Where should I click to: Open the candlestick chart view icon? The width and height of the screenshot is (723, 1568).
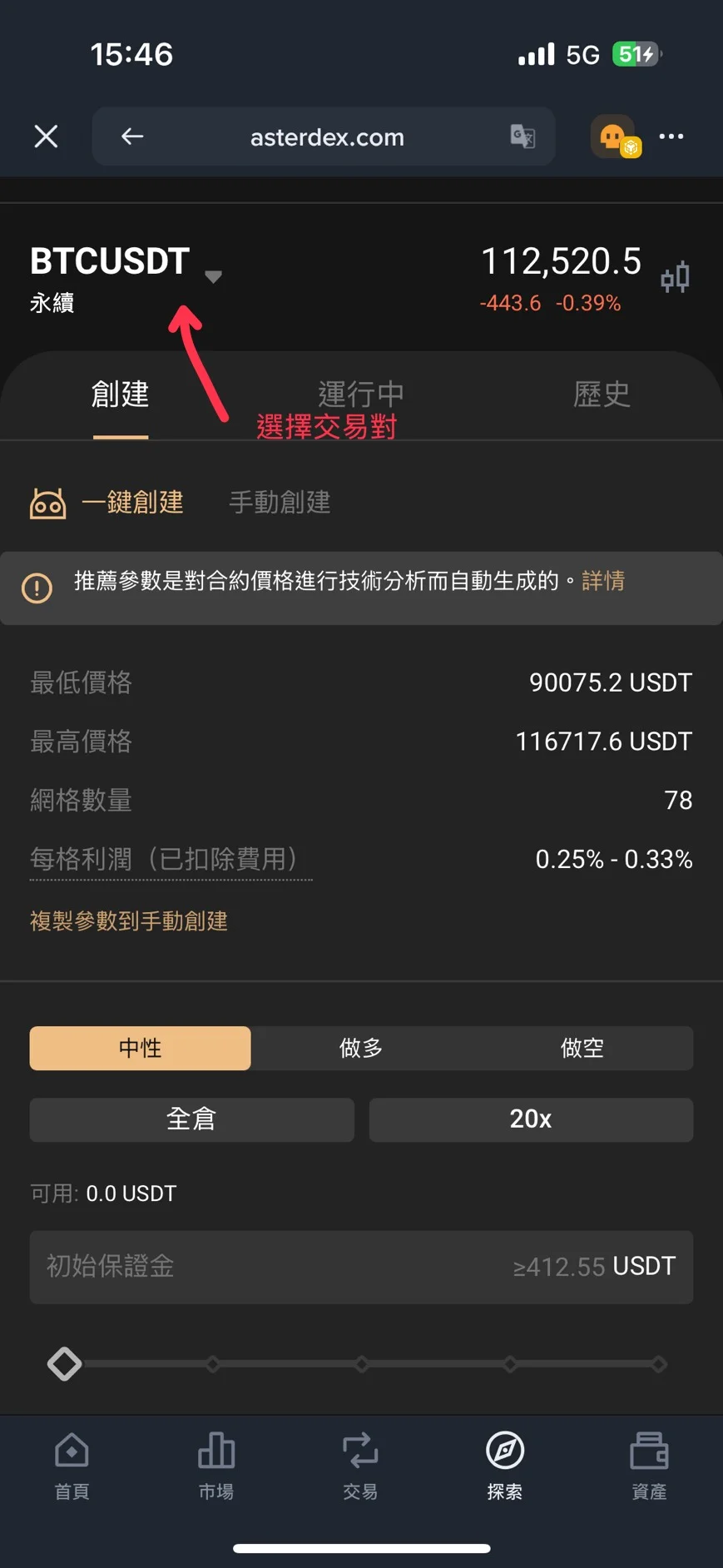[676, 277]
